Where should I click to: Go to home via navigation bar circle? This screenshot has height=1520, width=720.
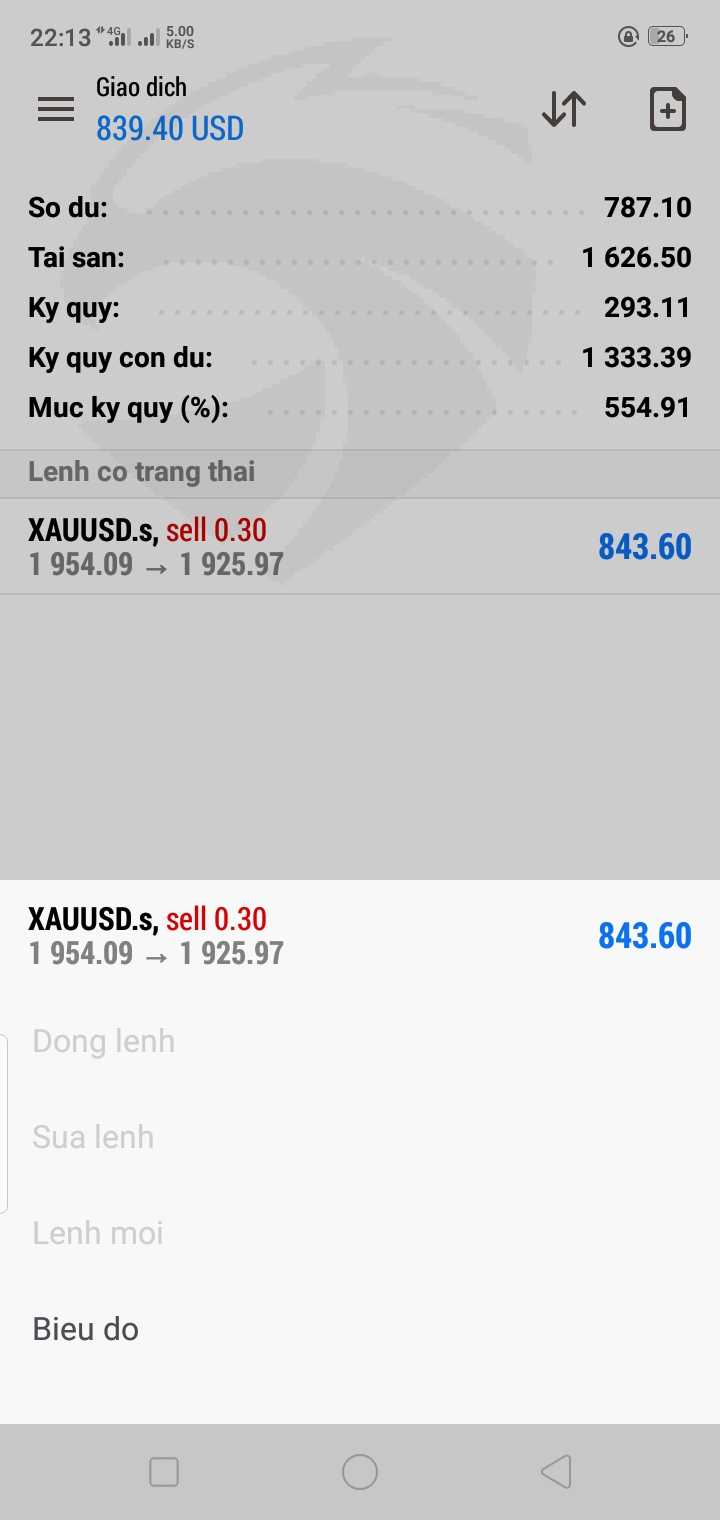(360, 1472)
